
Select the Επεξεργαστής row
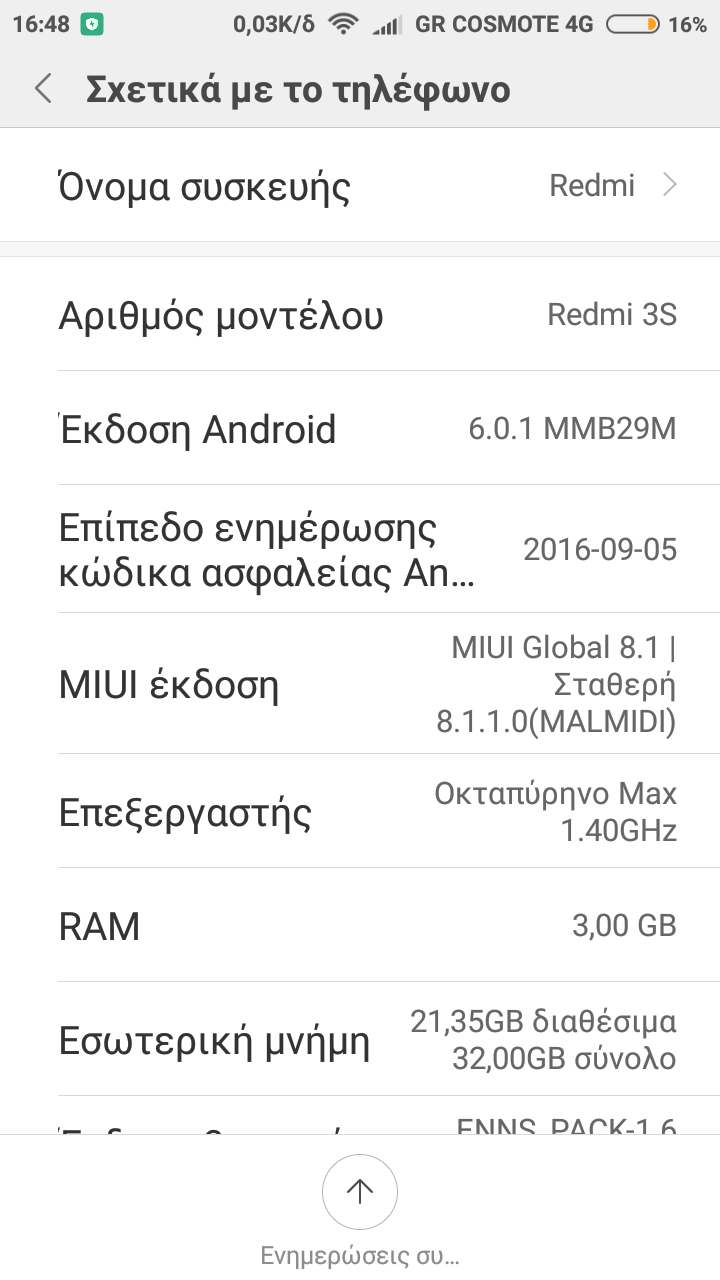click(x=360, y=812)
